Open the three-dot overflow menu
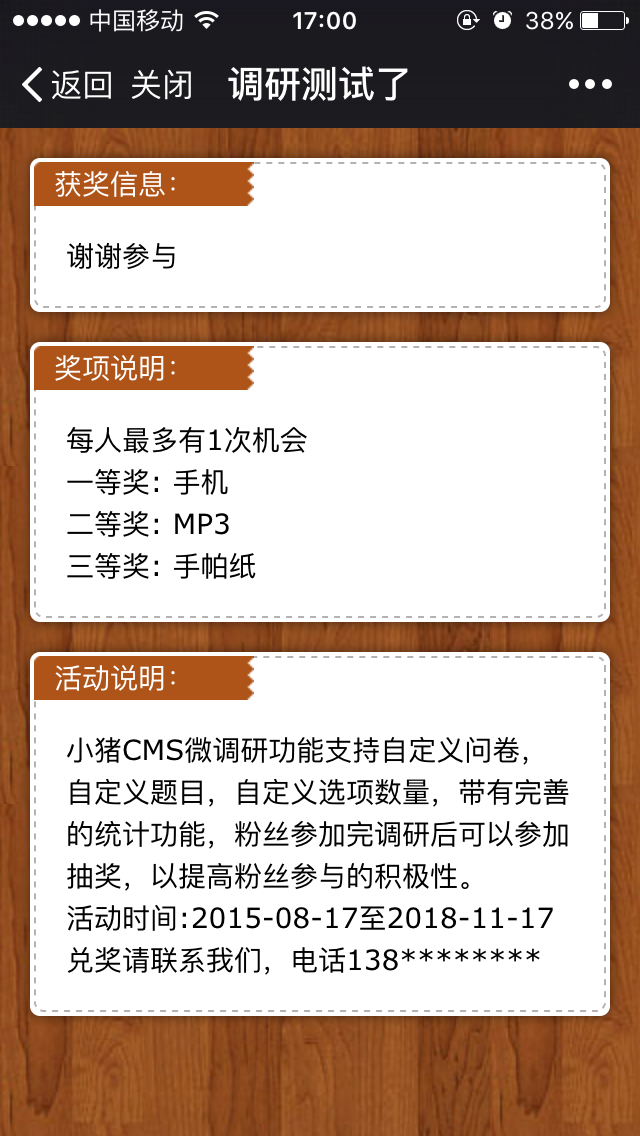 coord(590,85)
